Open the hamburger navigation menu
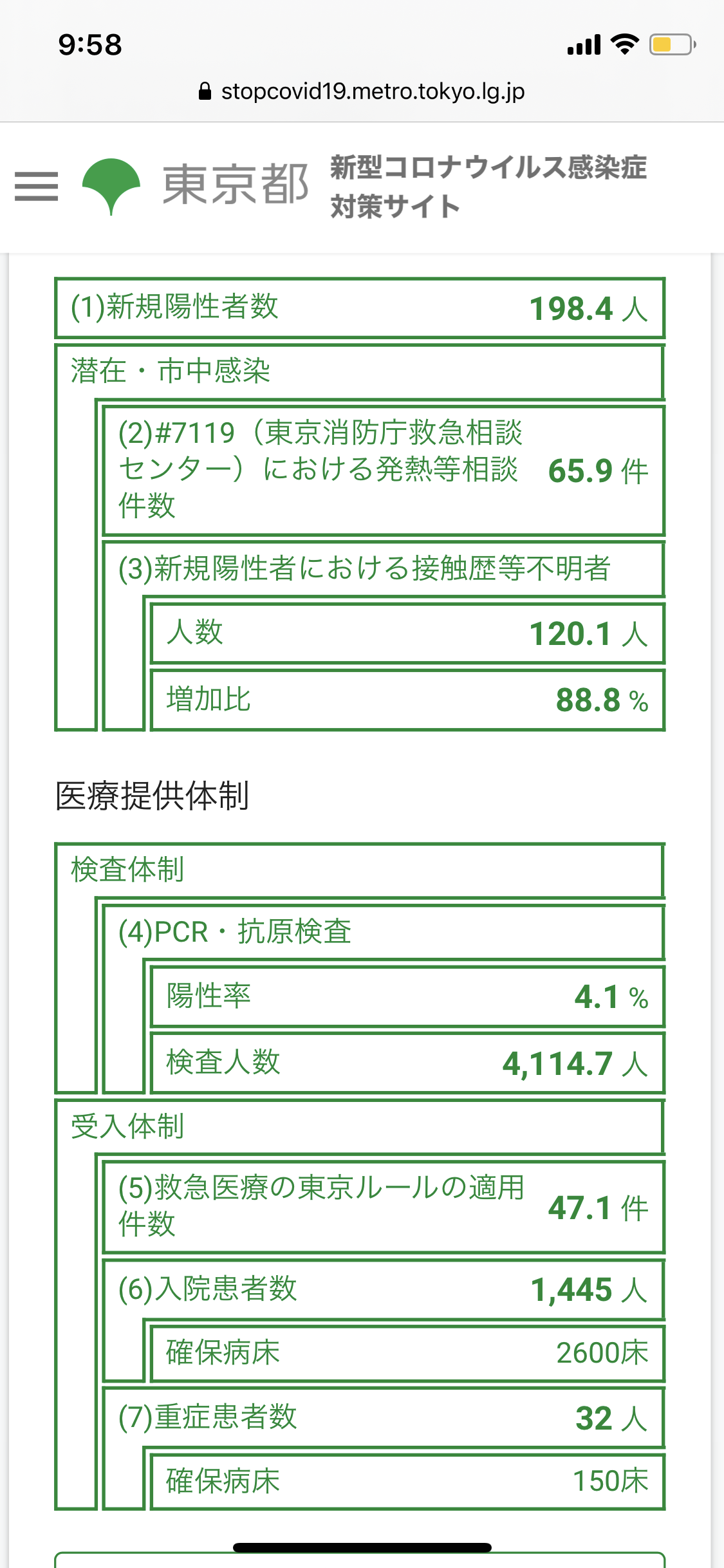724x1568 pixels. (37, 186)
